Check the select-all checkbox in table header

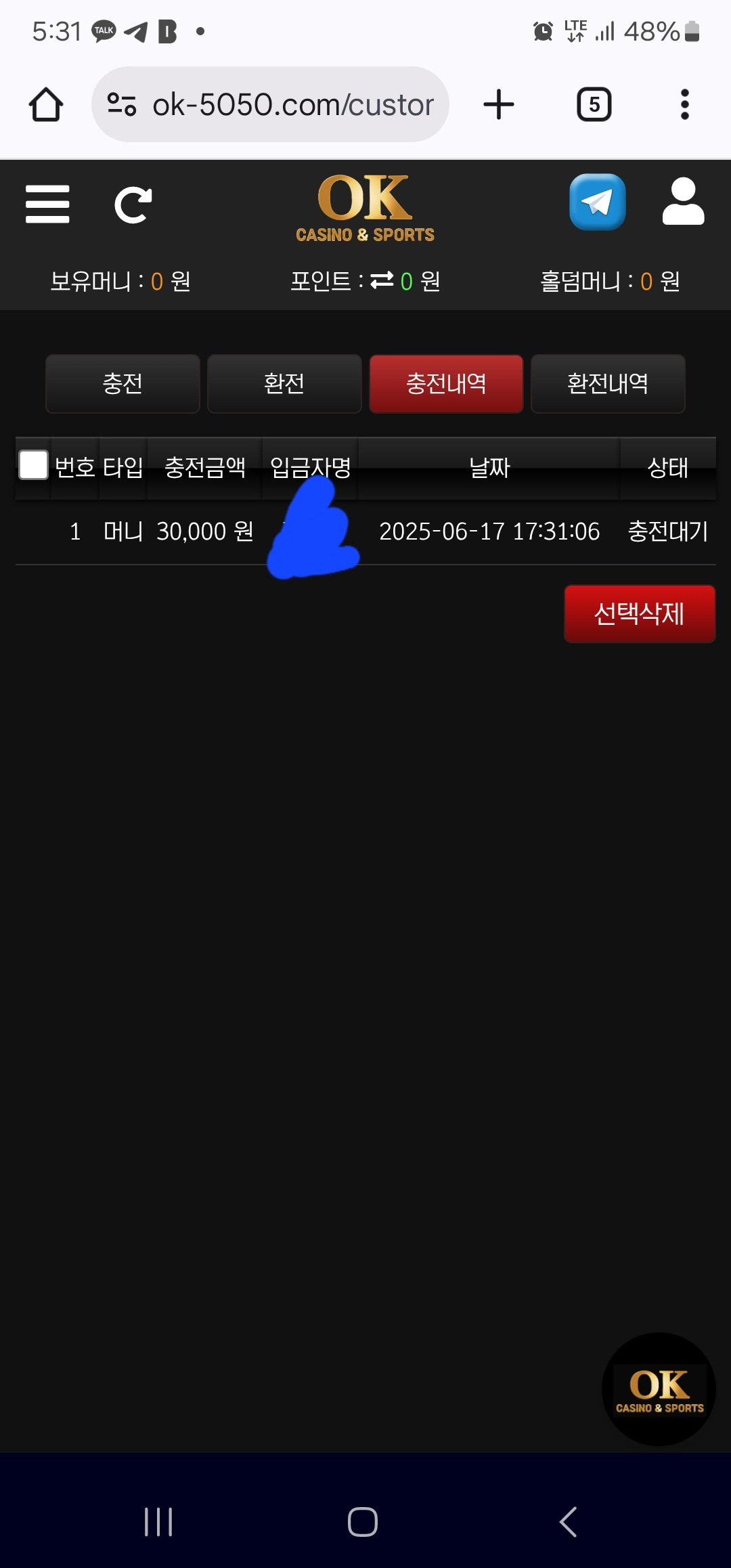coord(33,465)
